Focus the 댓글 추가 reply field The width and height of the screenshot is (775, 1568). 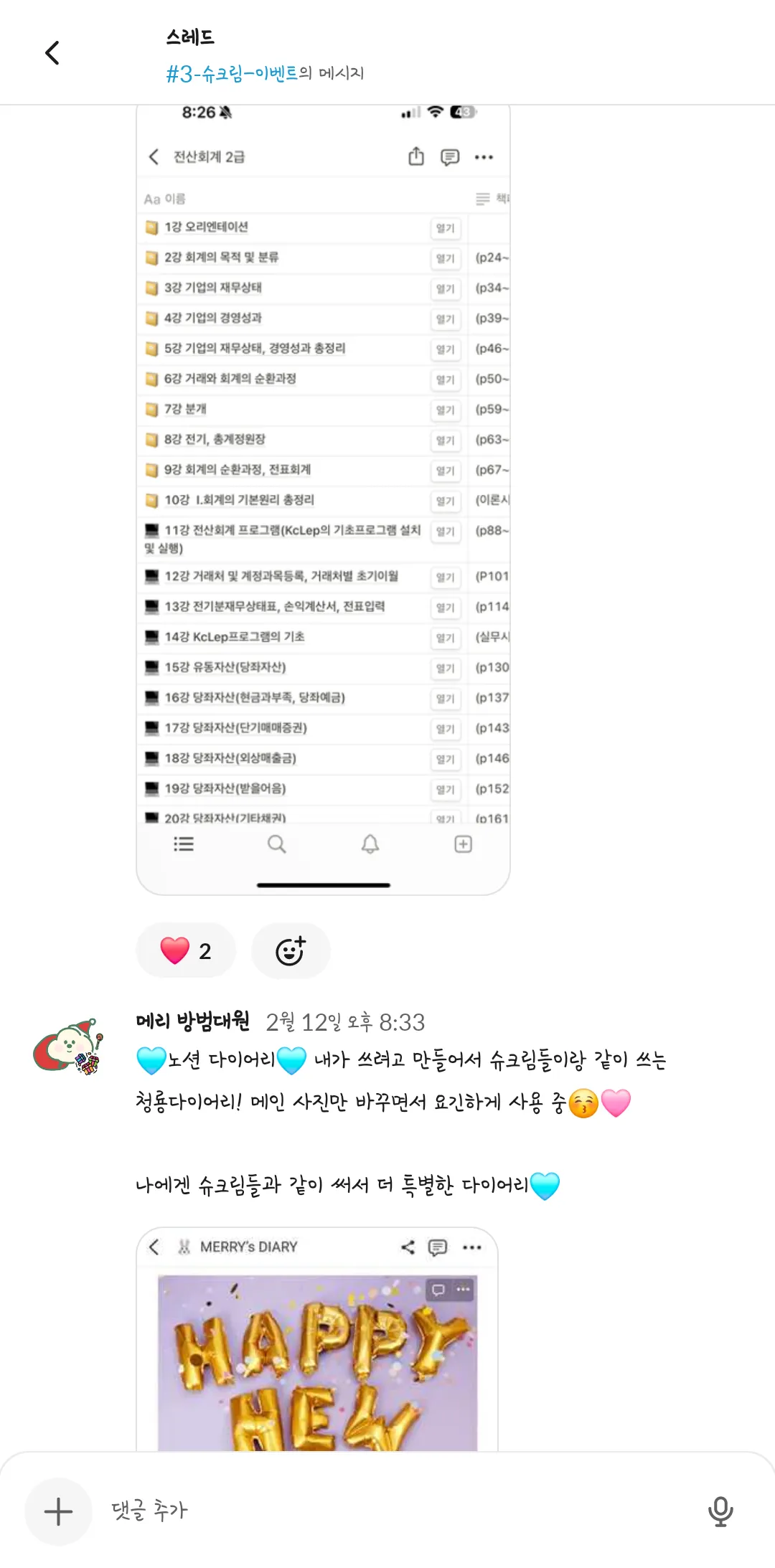point(387,1511)
